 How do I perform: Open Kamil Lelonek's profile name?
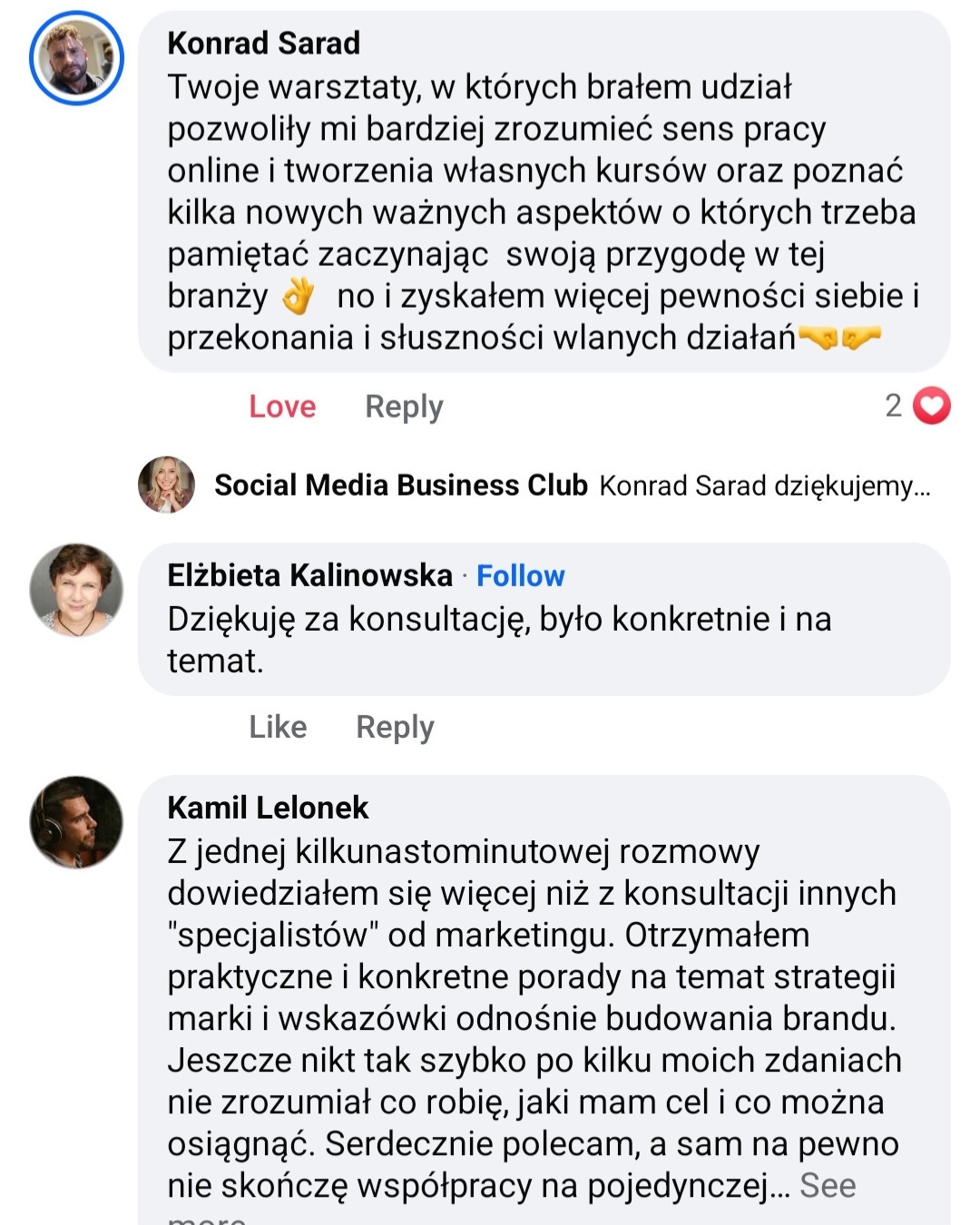coord(268,808)
